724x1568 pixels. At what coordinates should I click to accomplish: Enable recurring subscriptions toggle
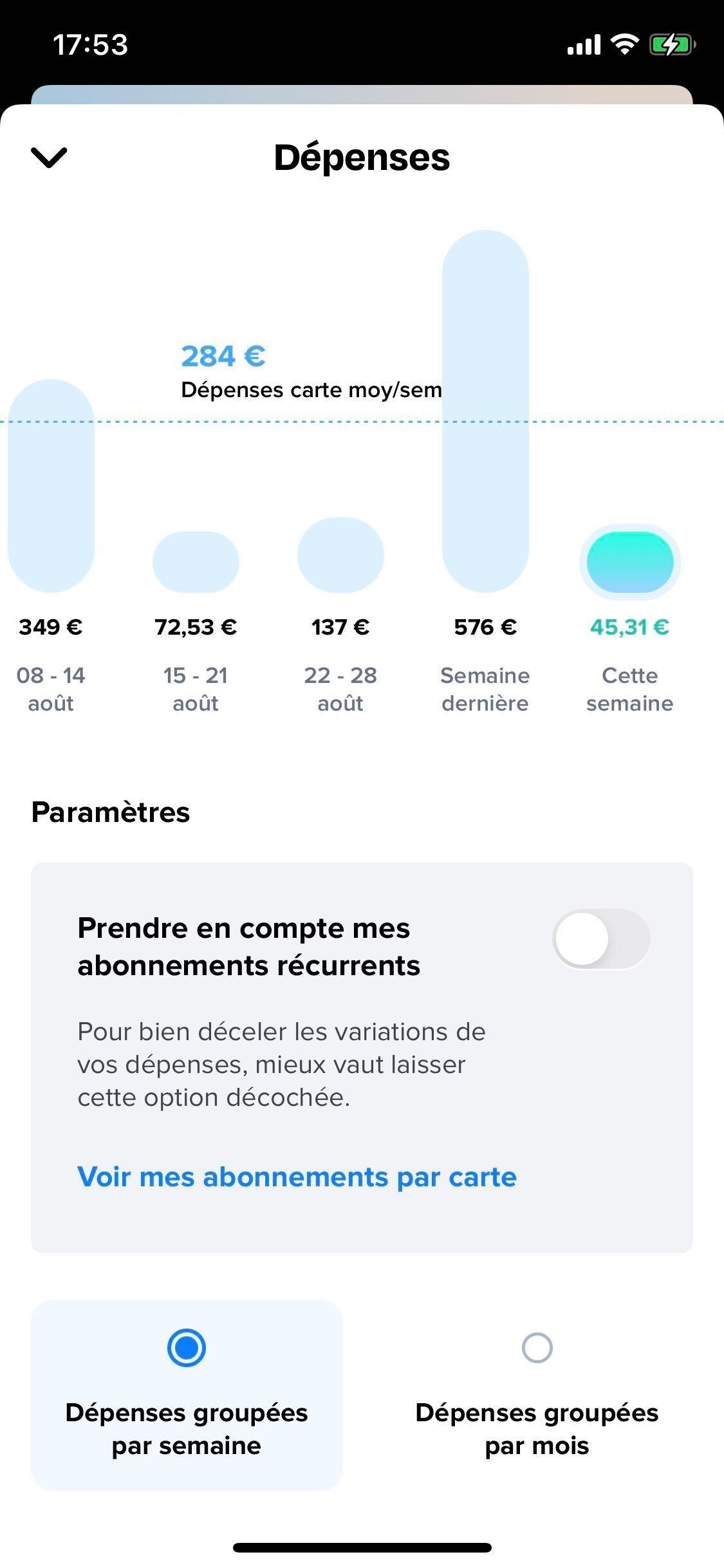click(x=601, y=939)
